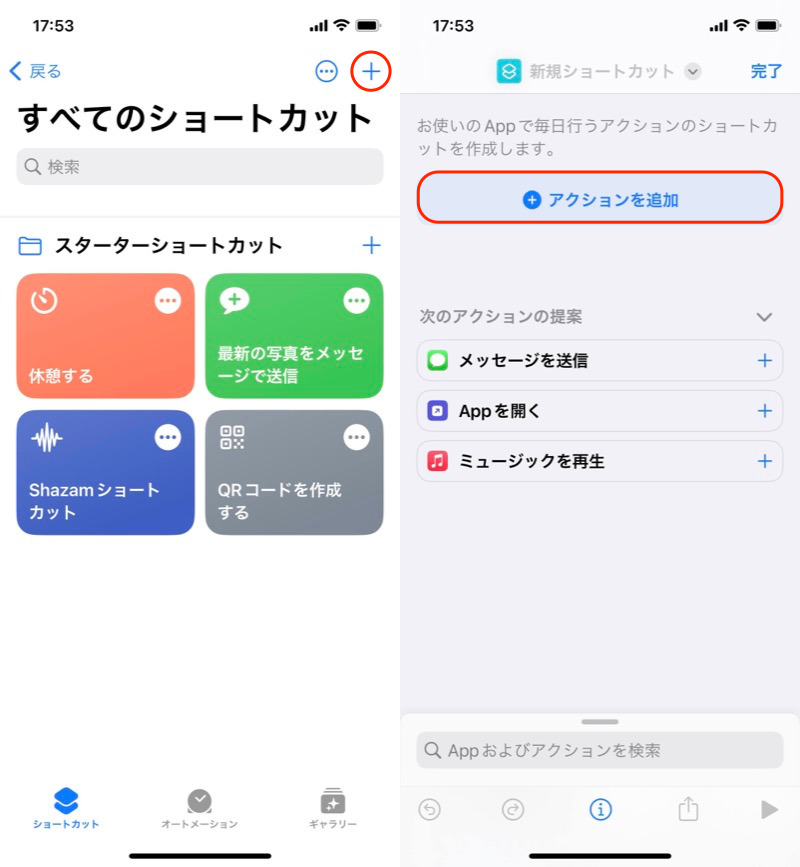Add Appを開く suggested action

point(765,411)
